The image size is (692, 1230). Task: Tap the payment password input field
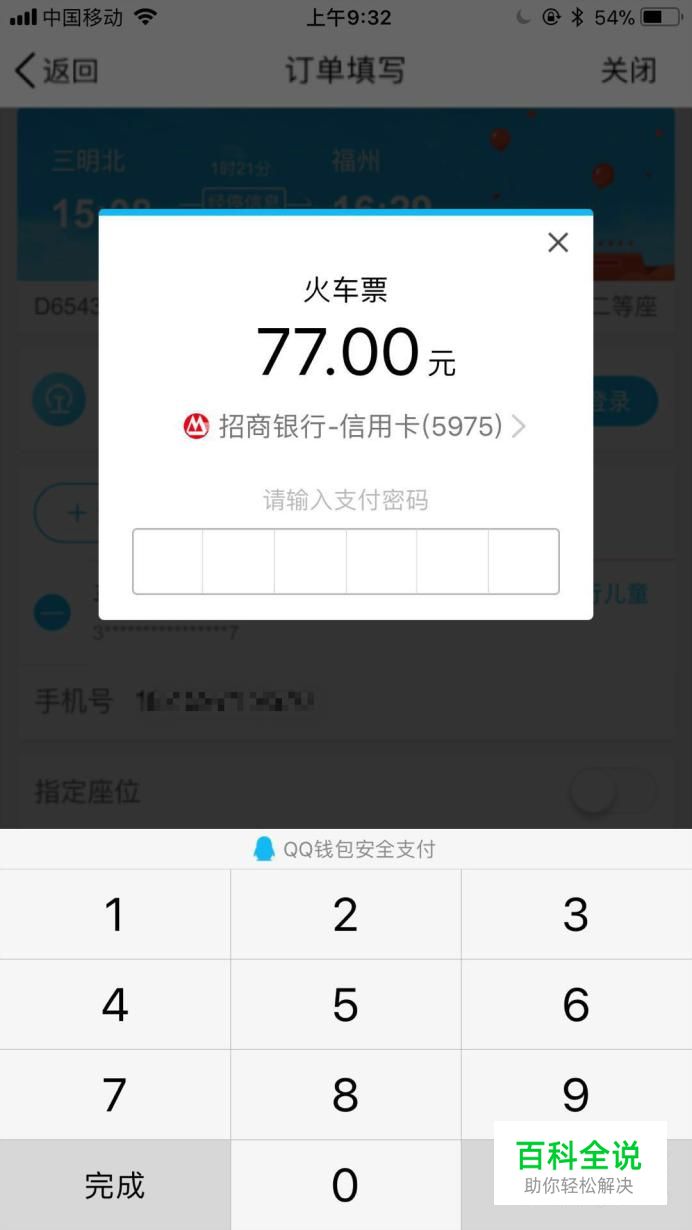coord(345,561)
